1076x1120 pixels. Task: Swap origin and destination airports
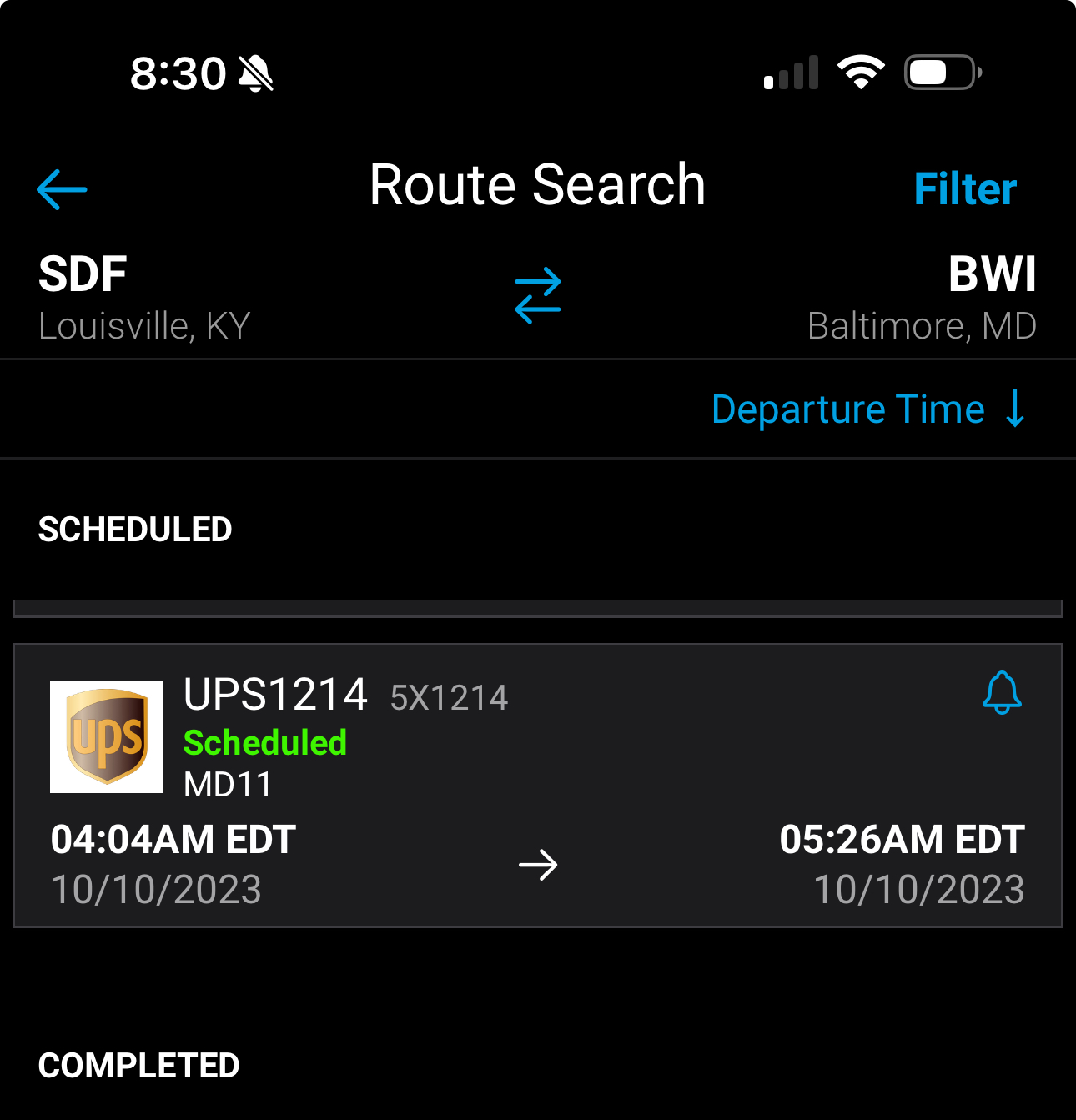538,295
